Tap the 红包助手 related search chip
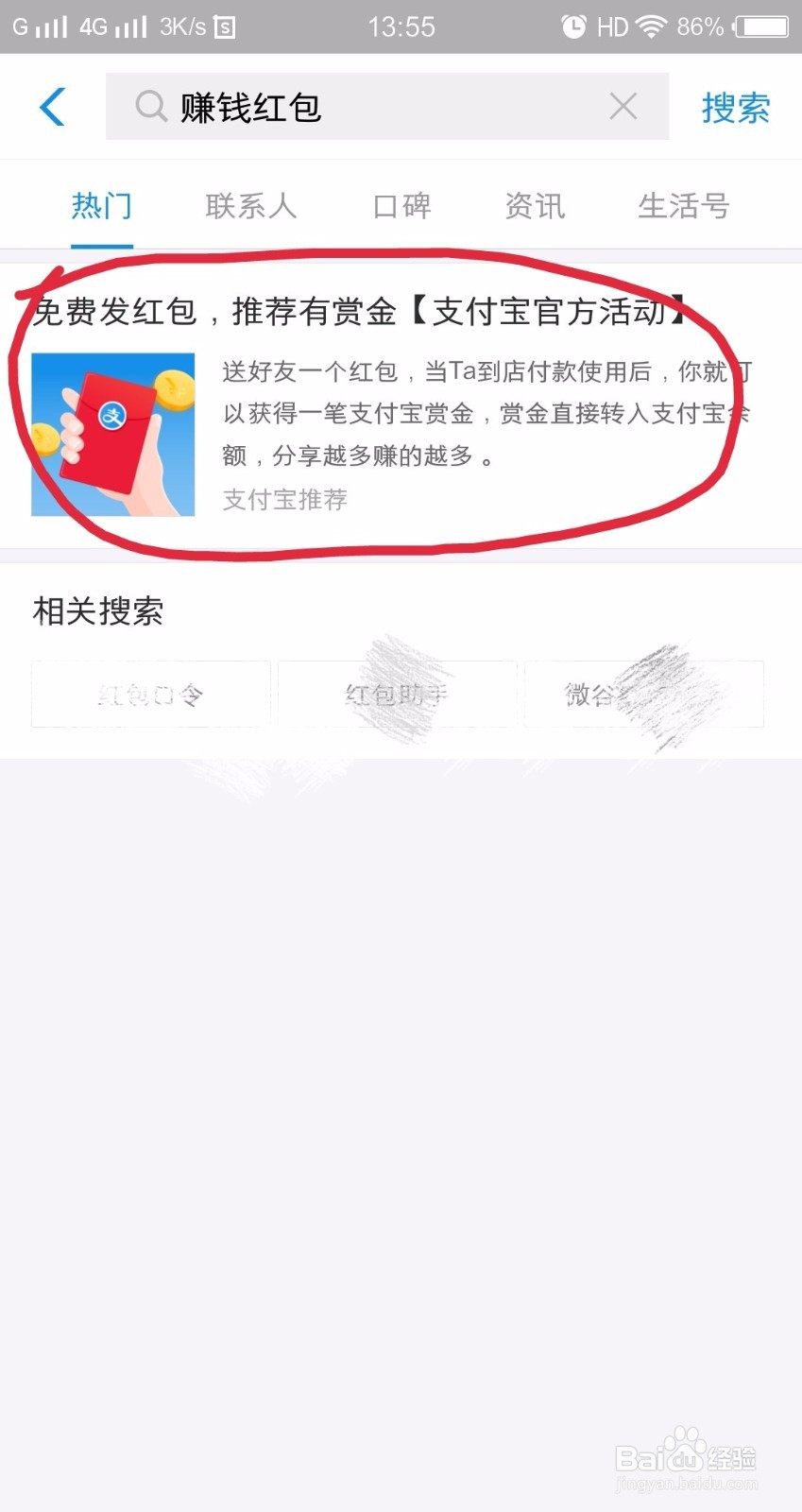Image resolution: width=802 pixels, height=1512 pixels. tap(397, 694)
